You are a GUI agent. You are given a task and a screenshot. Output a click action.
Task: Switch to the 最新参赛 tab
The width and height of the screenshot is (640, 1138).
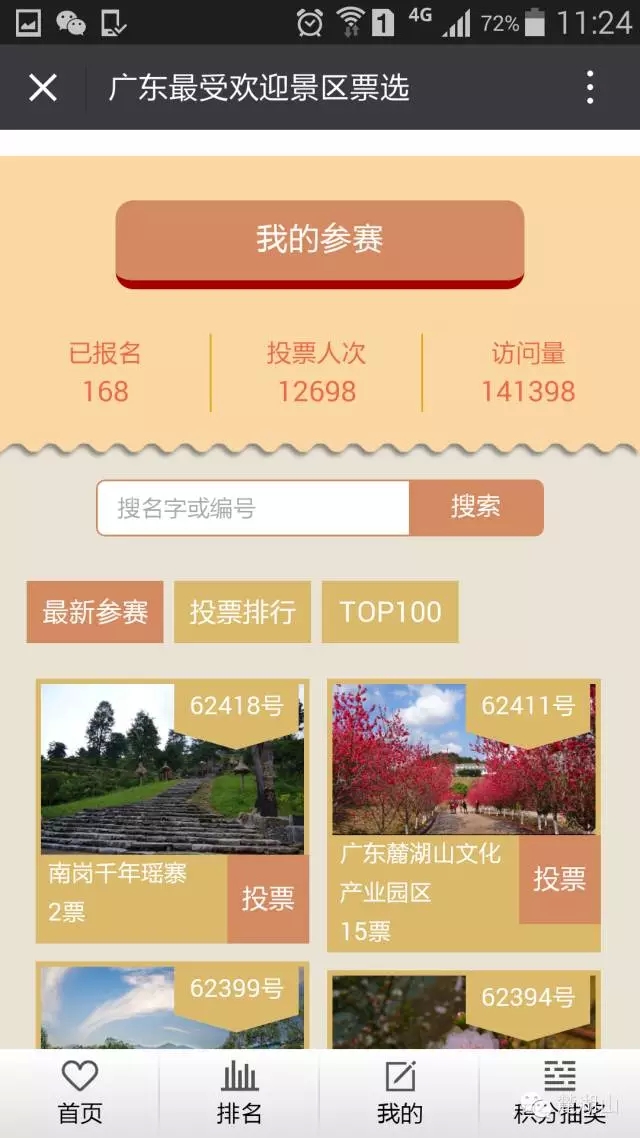(x=95, y=612)
